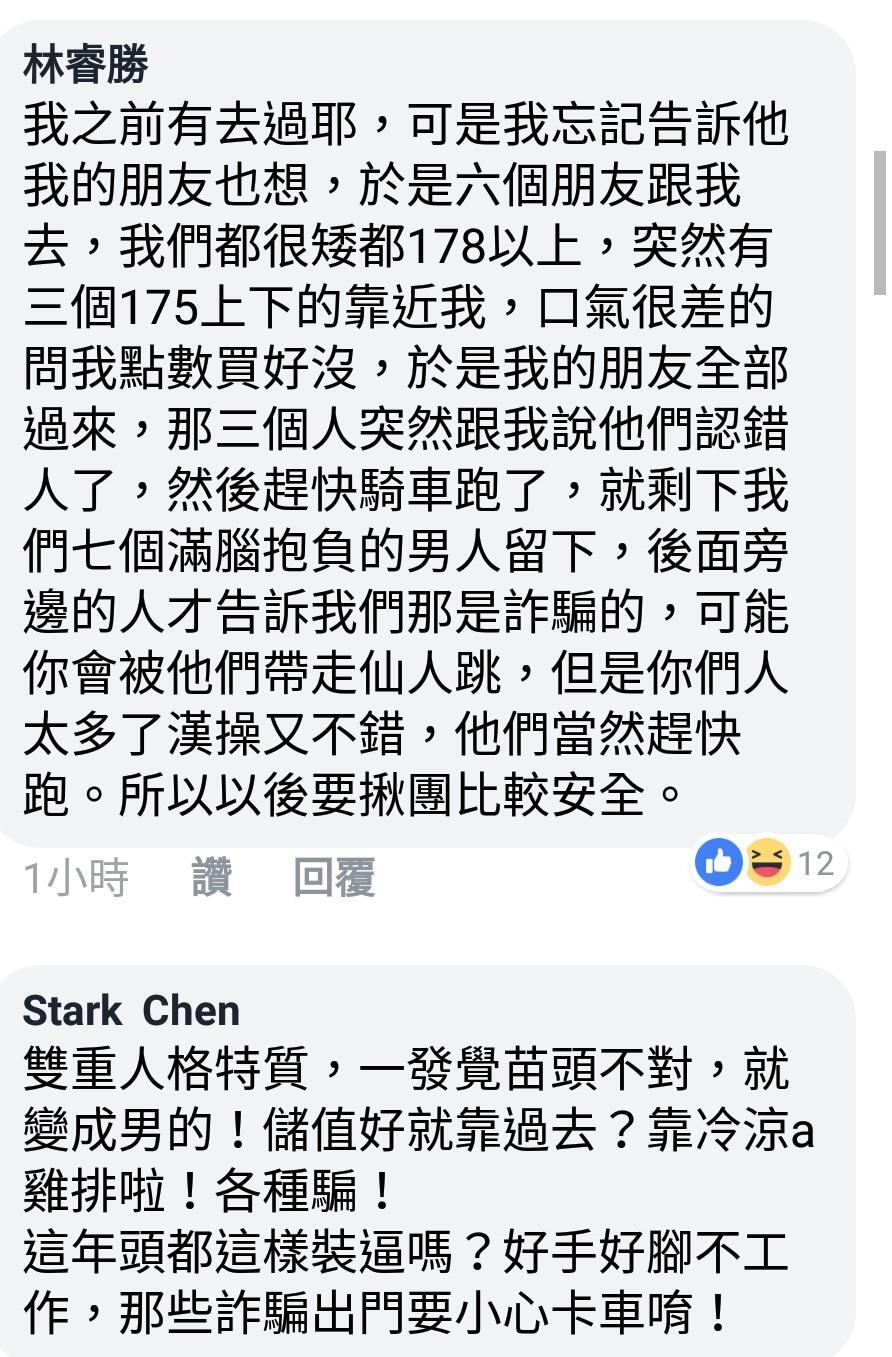Reply to 林睿勝's comment via 回覆
The image size is (892, 1357).
pyautogui.click(x=334, y=878)
